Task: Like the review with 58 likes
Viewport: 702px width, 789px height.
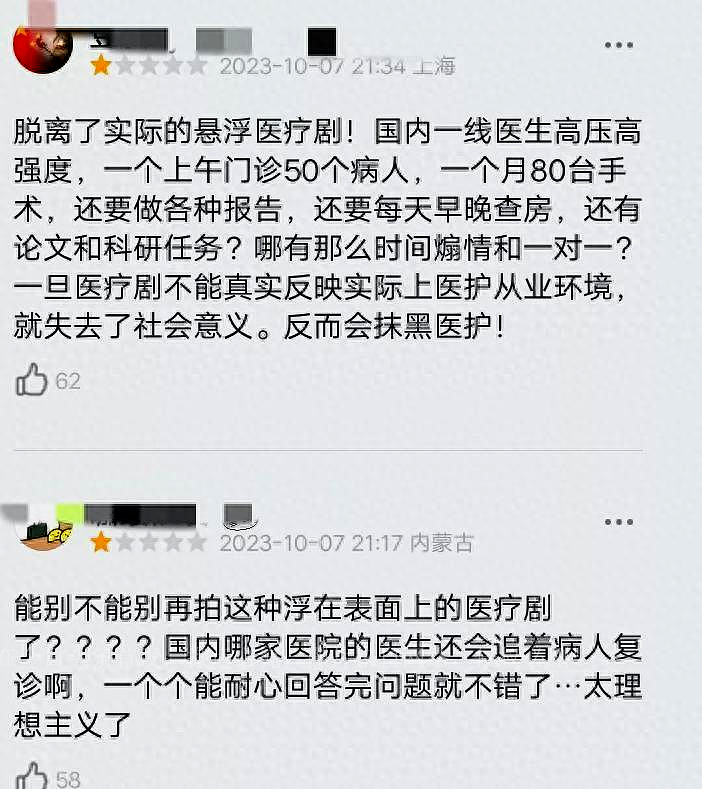Action: coord(33,776)
